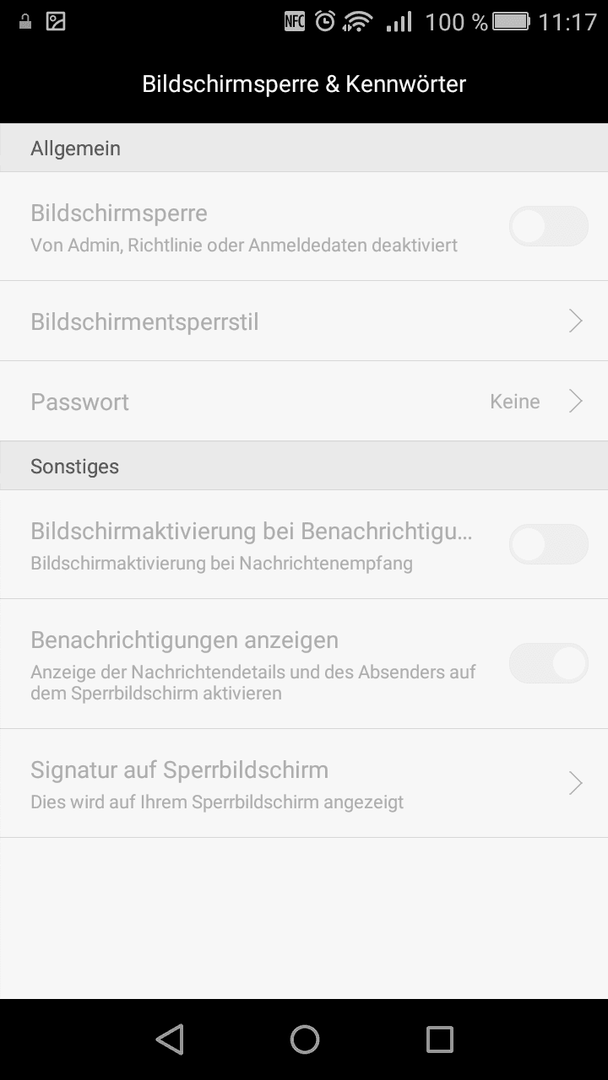Disable Benachrichtigungen anzeigen switch
This screenshot has width=608, height=1080.
548,663
